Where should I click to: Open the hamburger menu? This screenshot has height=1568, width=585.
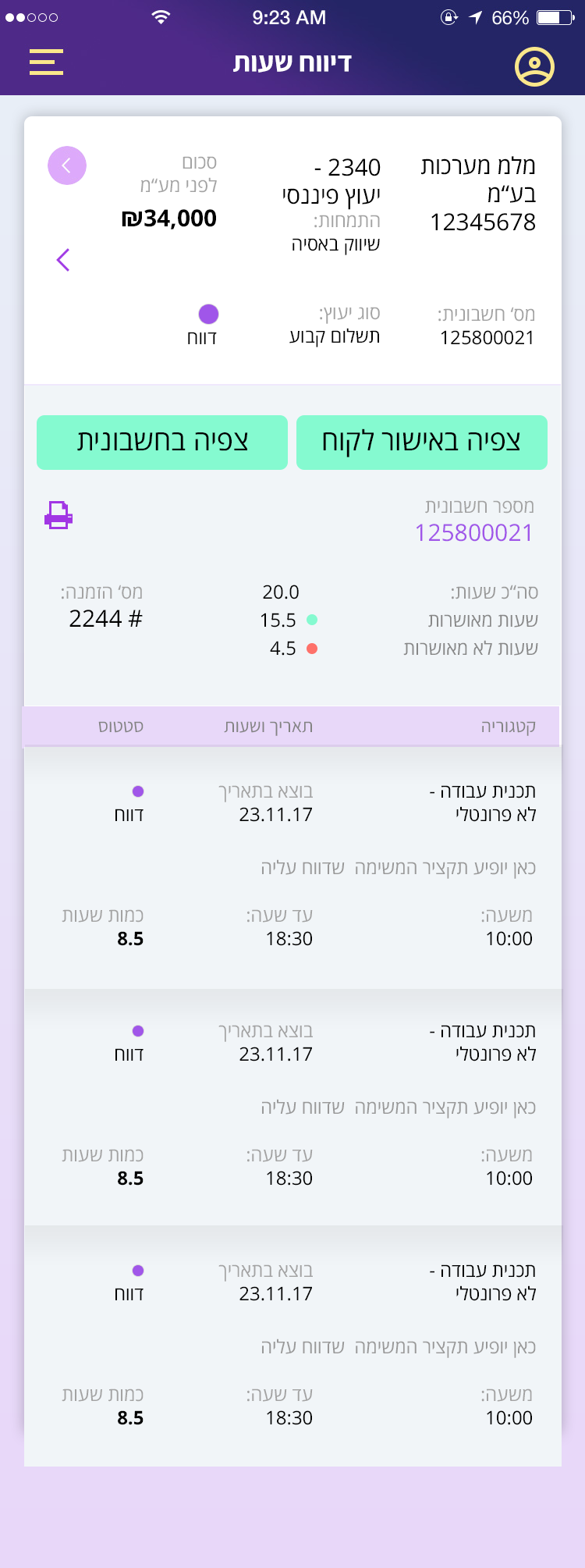(46, 62)
